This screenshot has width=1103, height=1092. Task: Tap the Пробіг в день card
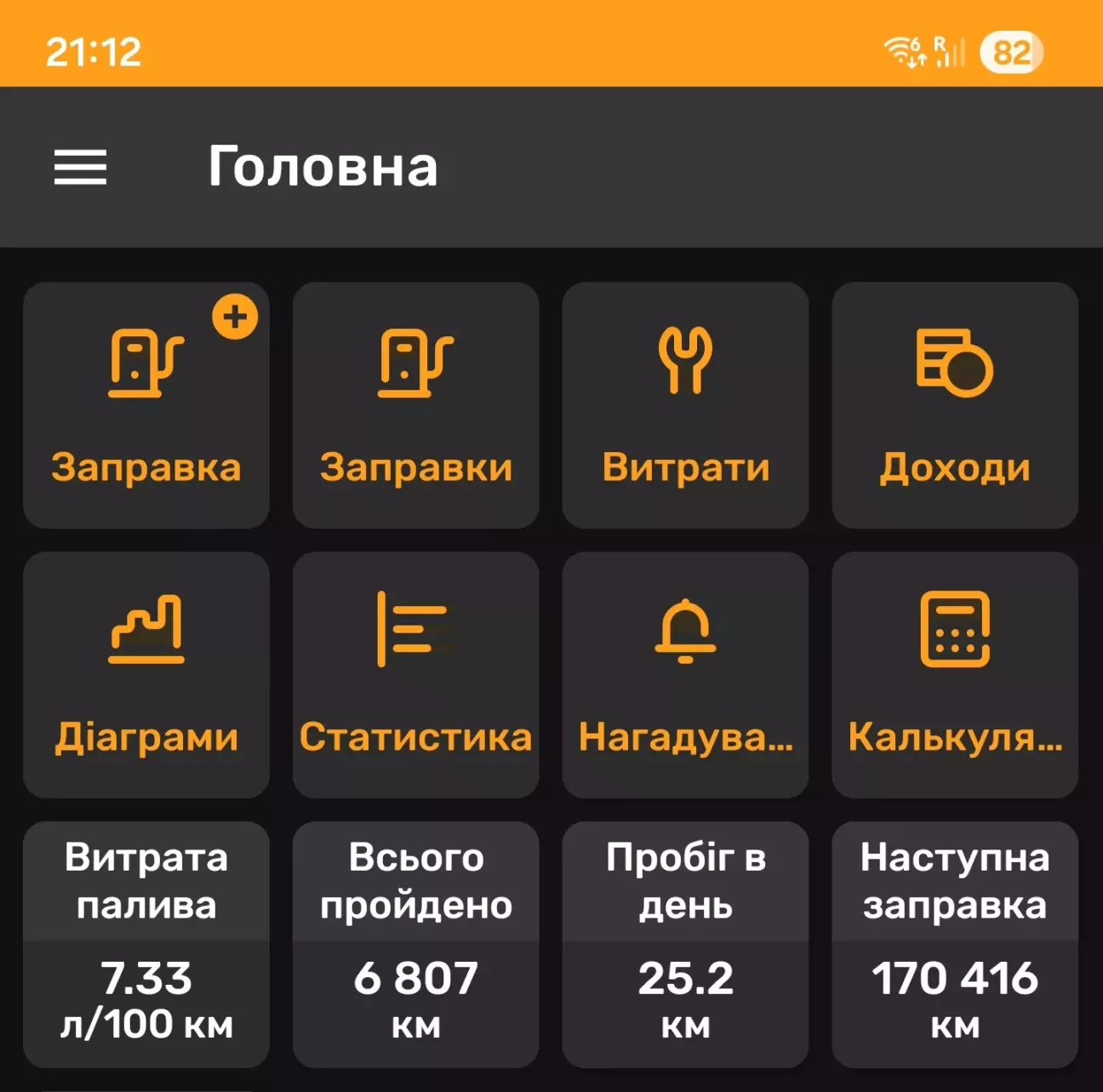point(685,943)
